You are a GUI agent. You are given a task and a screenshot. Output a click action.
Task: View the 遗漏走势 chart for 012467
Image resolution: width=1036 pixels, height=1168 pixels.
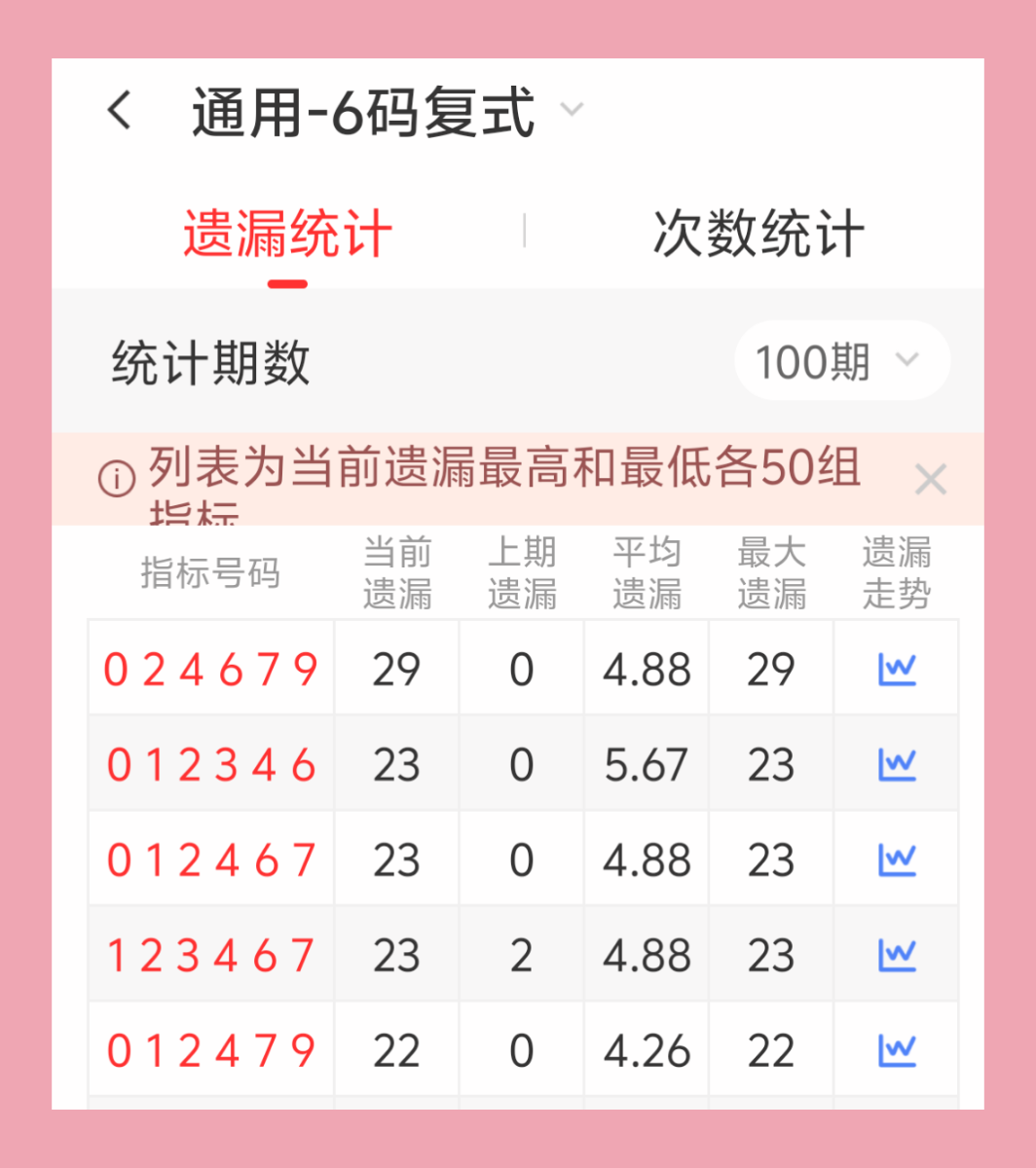pos(896,858)
